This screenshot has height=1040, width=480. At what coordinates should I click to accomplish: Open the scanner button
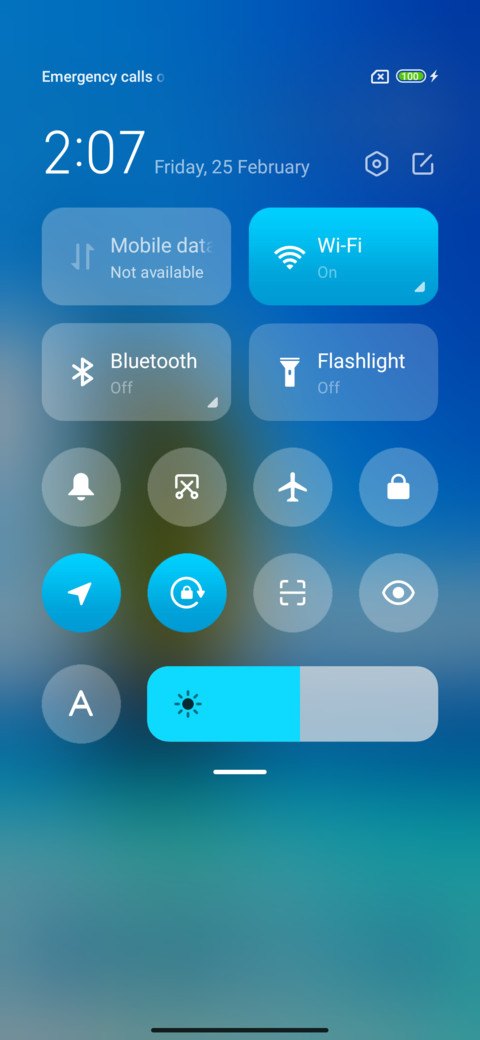293,593
